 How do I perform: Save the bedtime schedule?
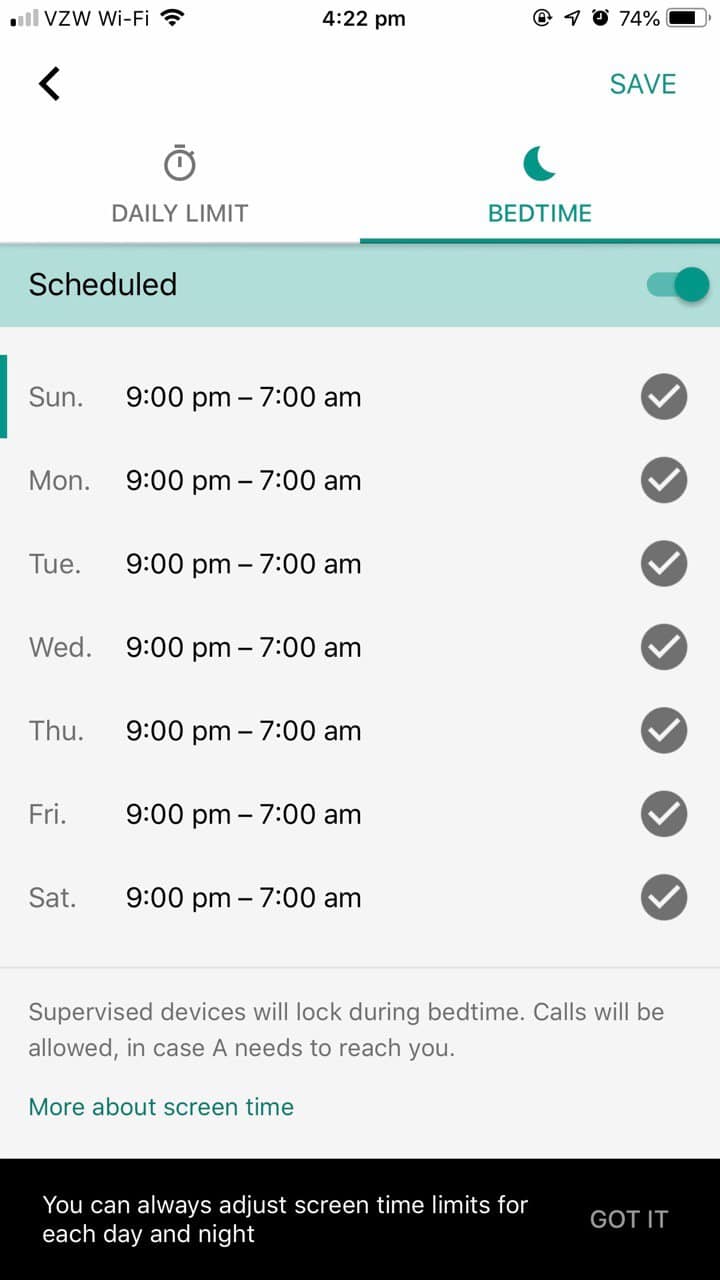pyautogui.click(x=642, y=84)
